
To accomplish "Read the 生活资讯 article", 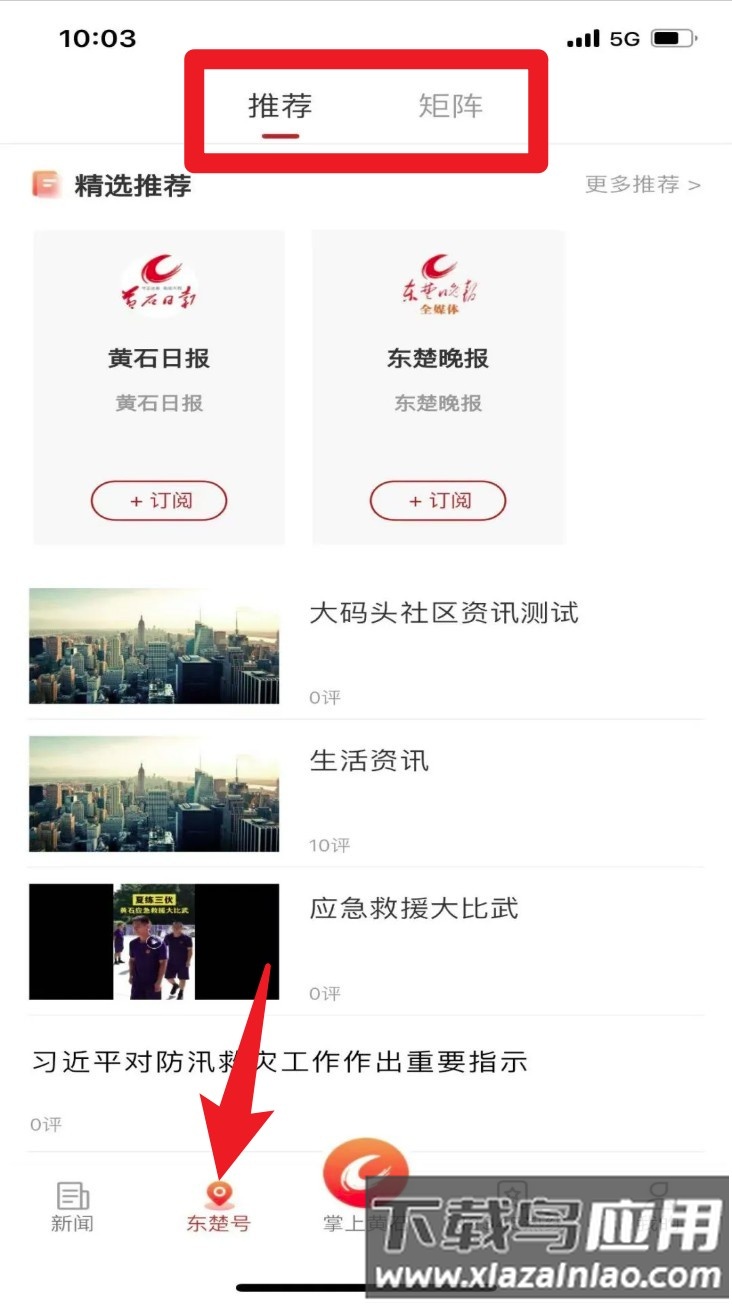I will pyautogui.click(x=369, y=761).
